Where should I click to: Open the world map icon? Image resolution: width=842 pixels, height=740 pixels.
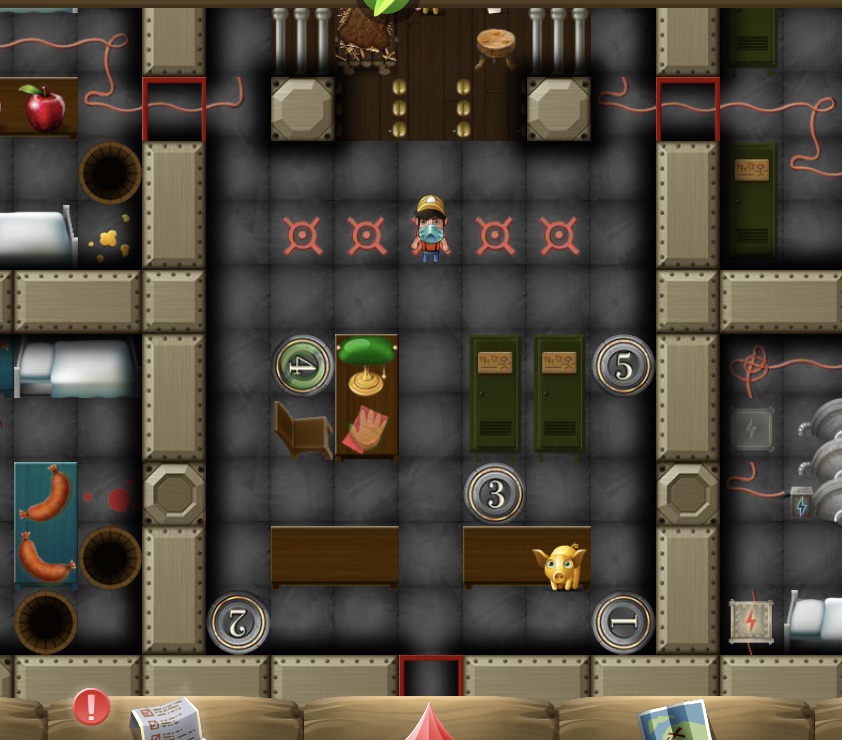[x=675, y=720]
